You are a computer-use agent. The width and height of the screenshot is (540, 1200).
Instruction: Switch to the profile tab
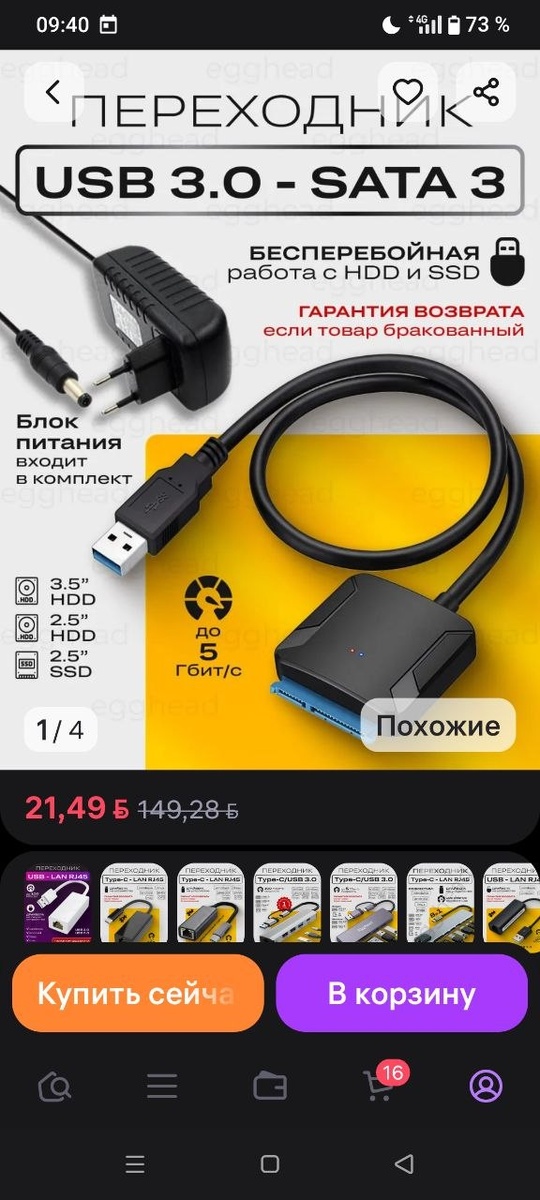coord(486,1086)
